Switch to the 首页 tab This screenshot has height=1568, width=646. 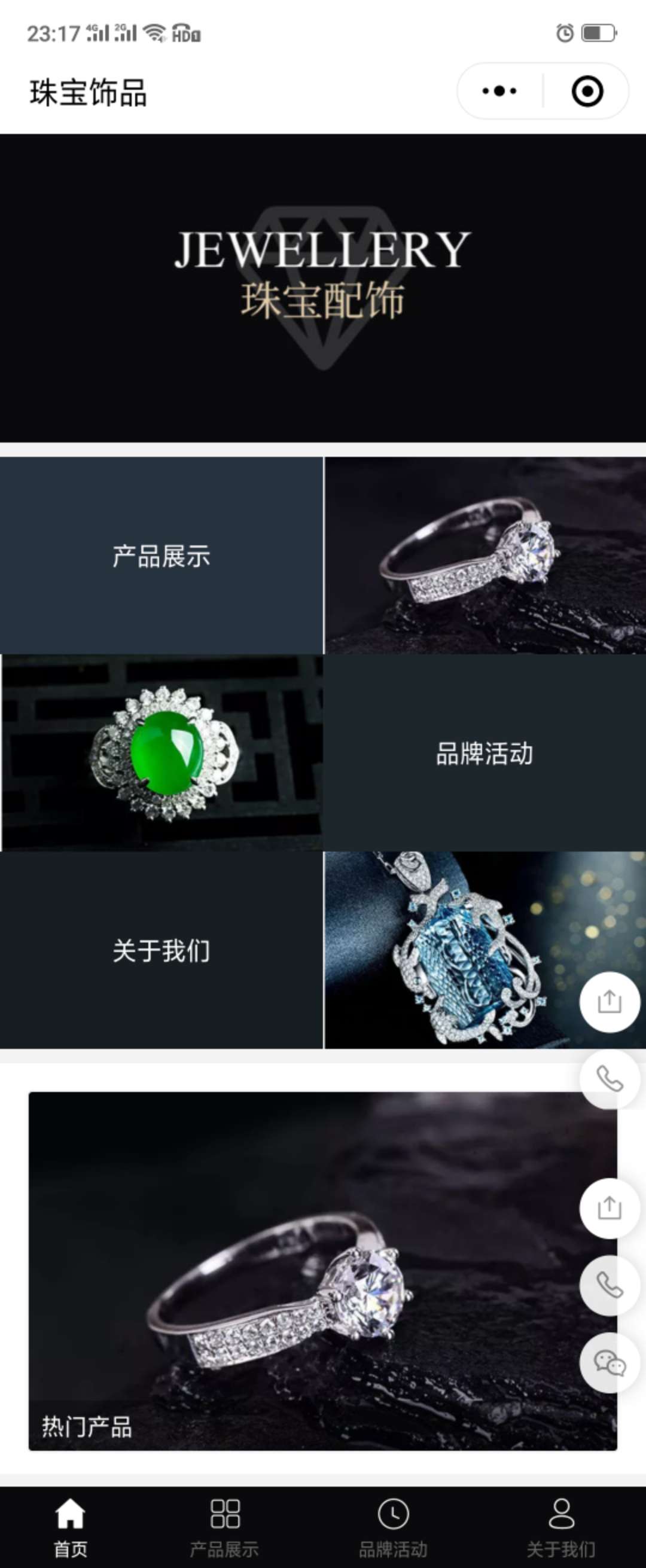[x=71, y=1527]
